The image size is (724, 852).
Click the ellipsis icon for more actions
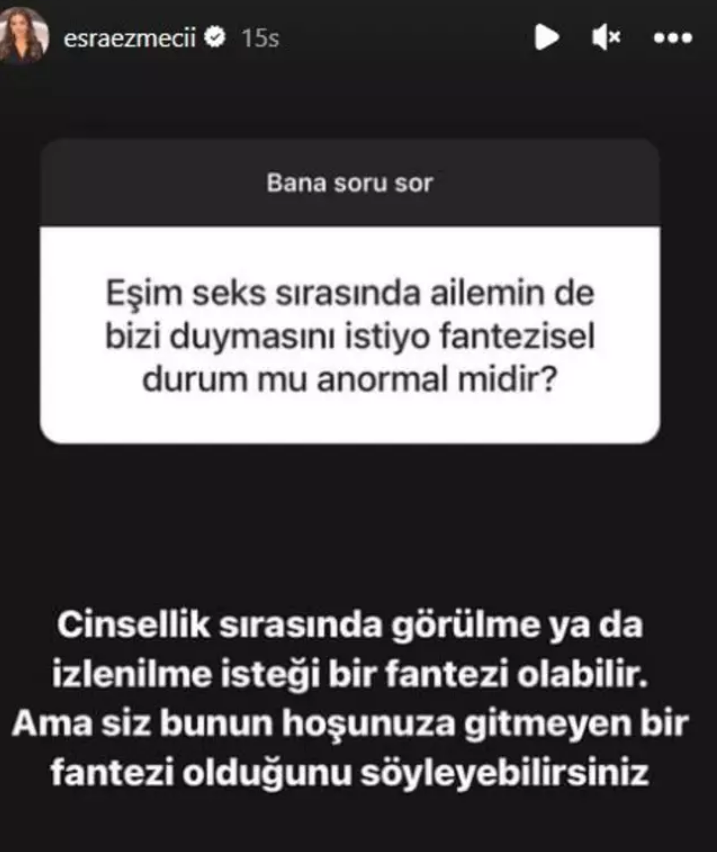point(674,36)
